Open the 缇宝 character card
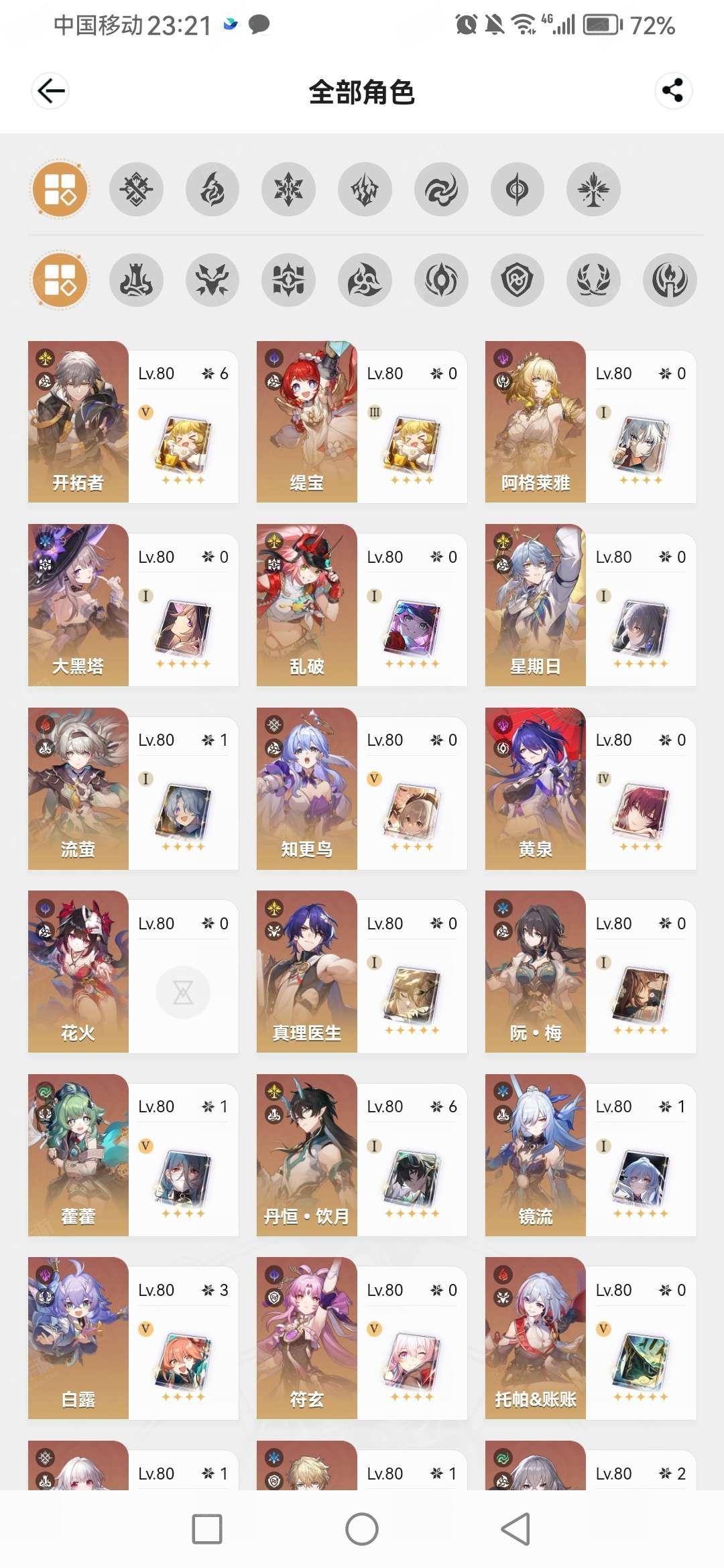This screenshot has width=724, height=1568. click(362, 422)
